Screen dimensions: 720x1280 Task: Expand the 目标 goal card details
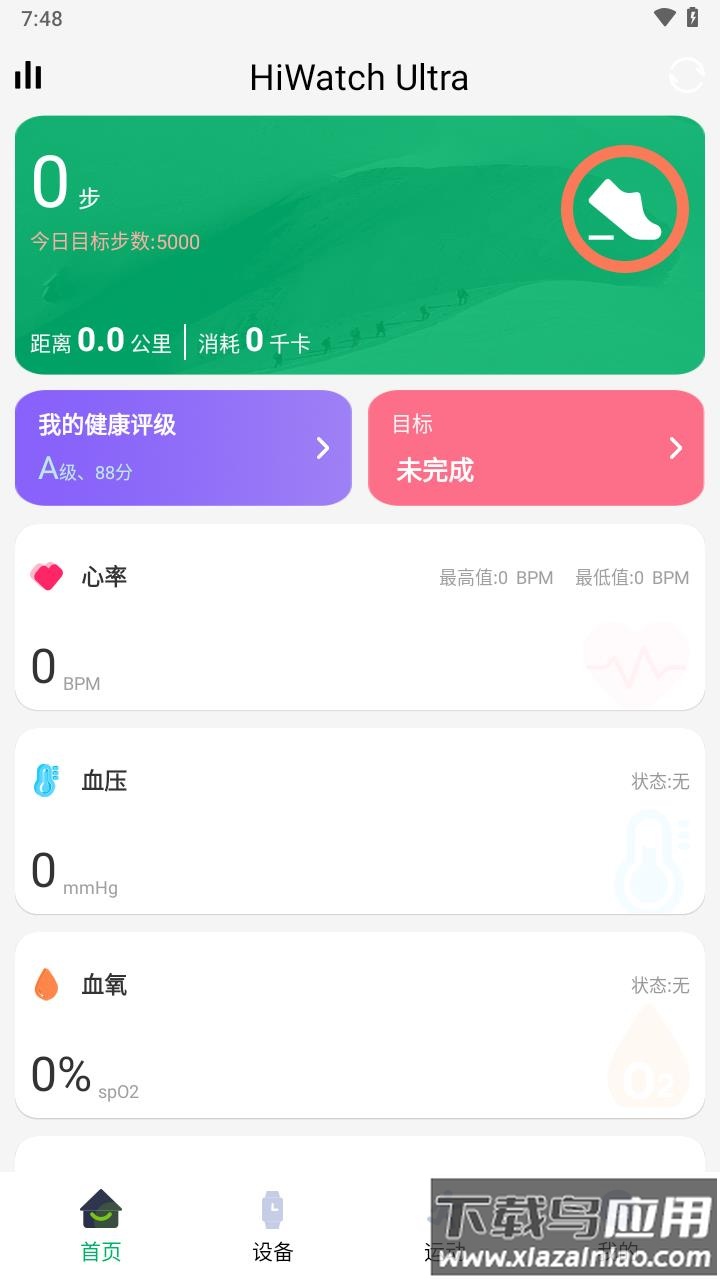click(x=536, y=447)
